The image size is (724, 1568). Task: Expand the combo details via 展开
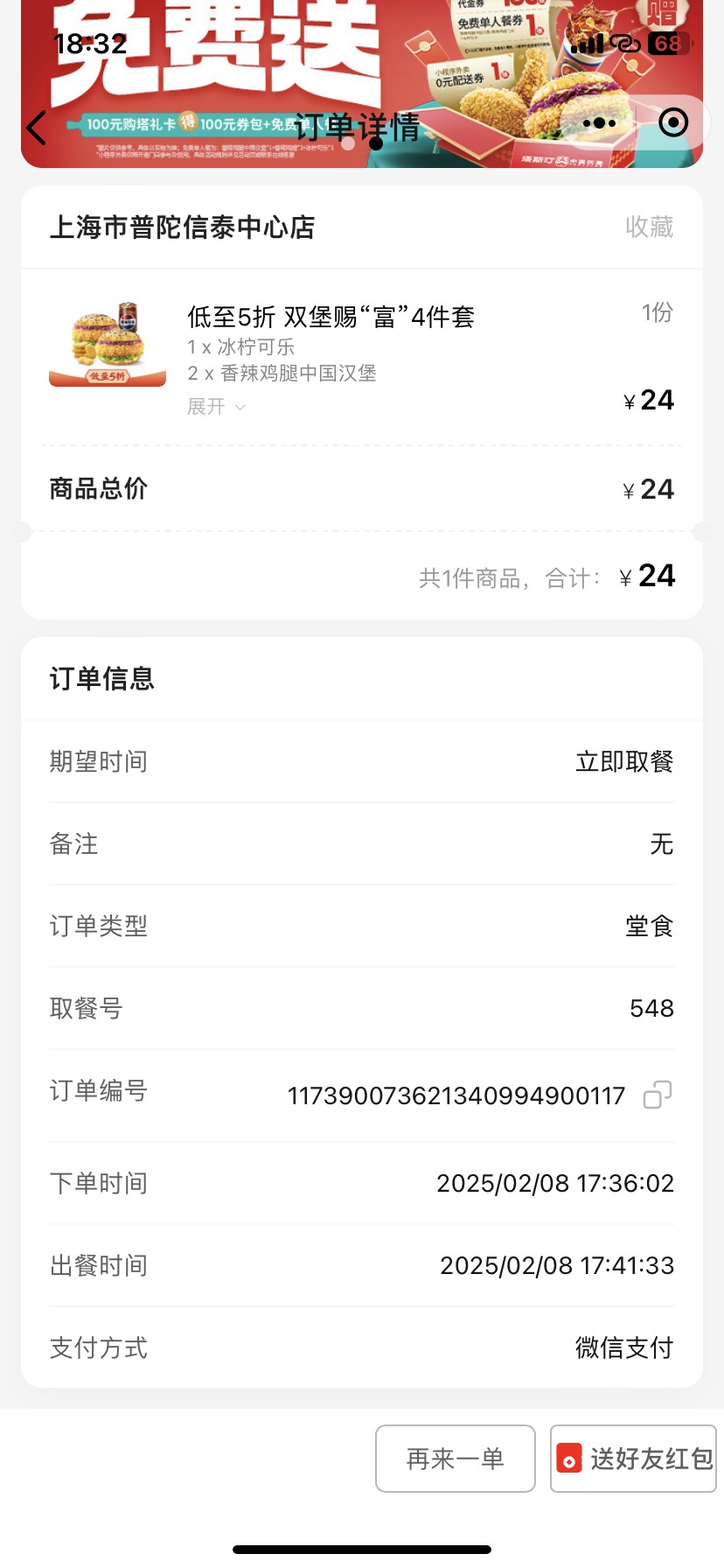216,407
